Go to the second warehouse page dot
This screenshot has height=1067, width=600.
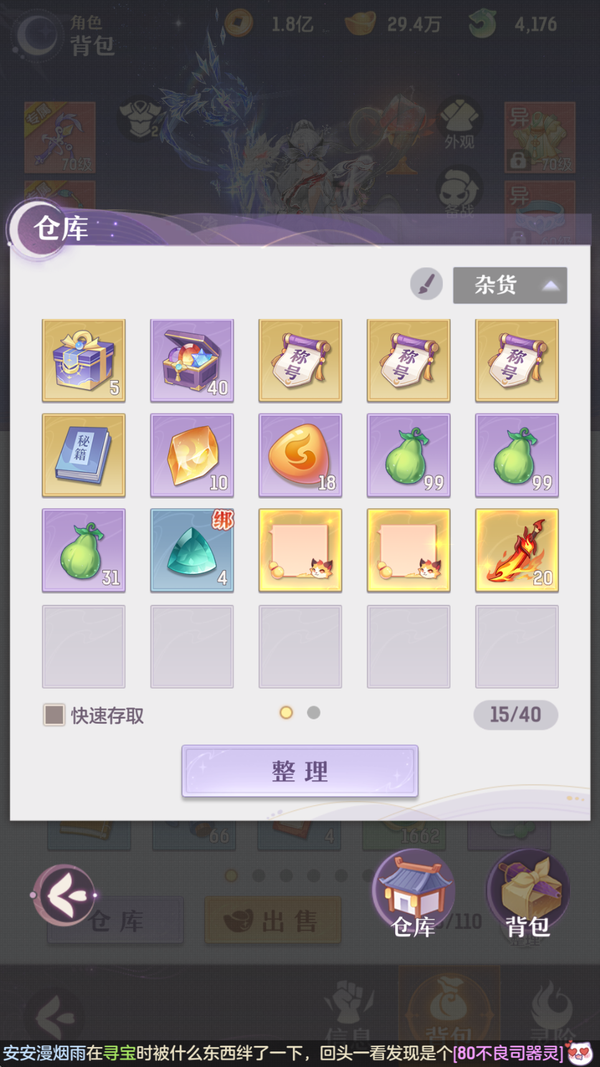pos(313,713)
